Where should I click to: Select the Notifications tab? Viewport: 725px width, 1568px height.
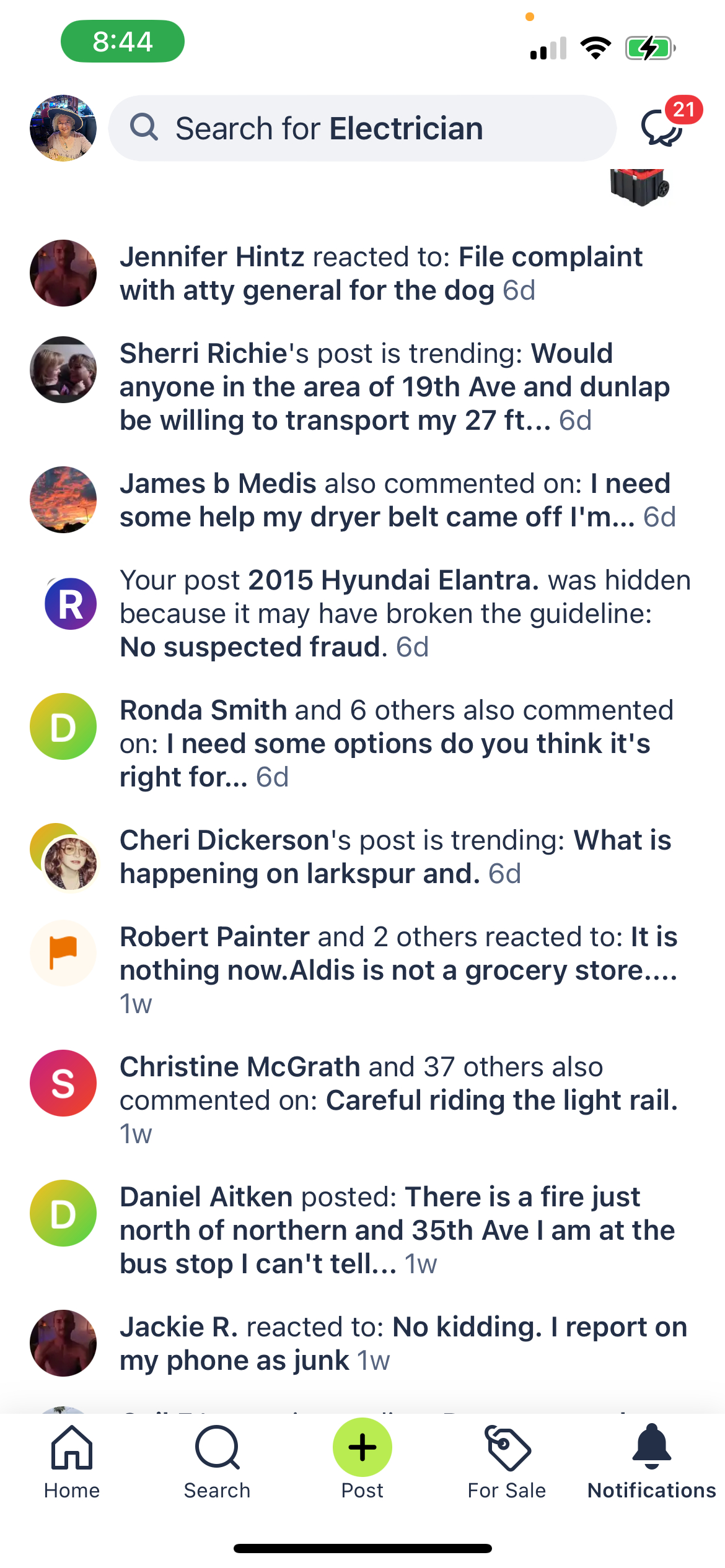(x=652, y=1461)
